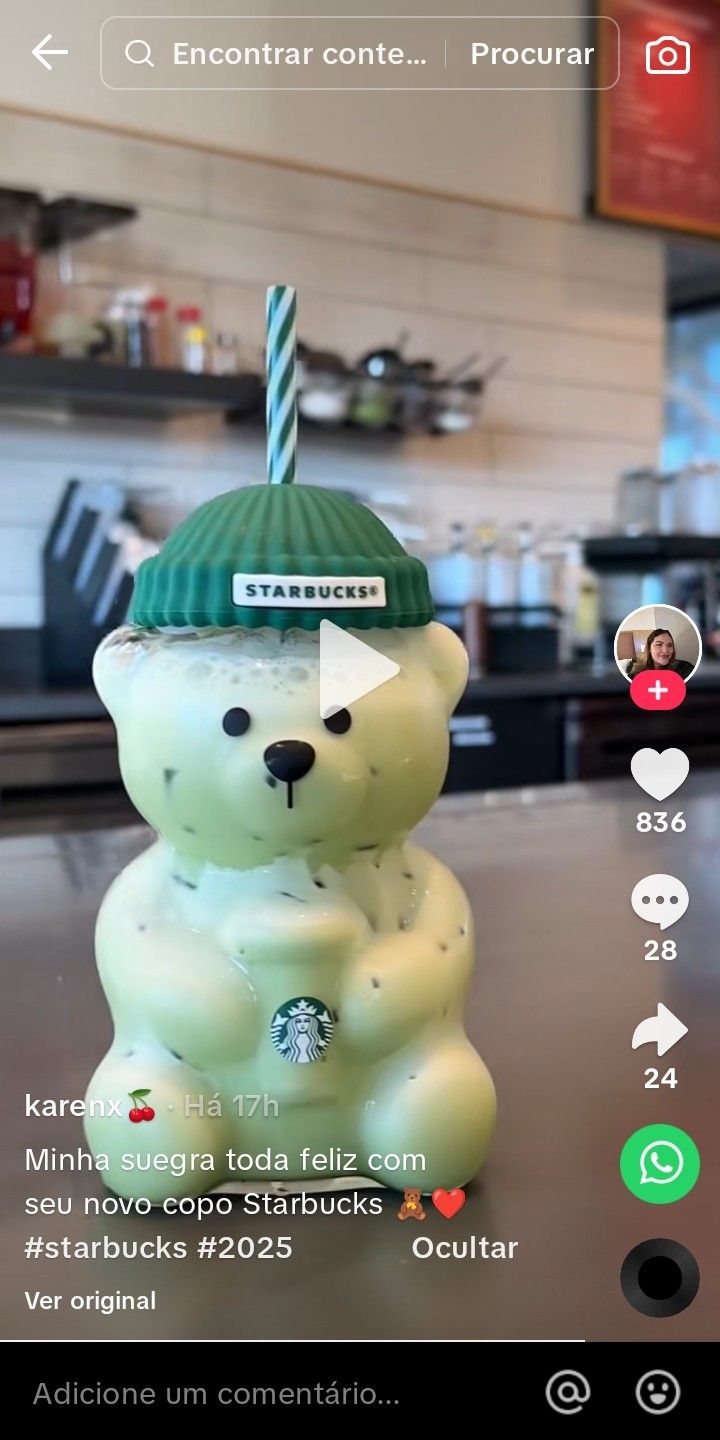Share the video with the arrow icon
The height and width of the screenshot is (1440, 720).
(660, 1031)
